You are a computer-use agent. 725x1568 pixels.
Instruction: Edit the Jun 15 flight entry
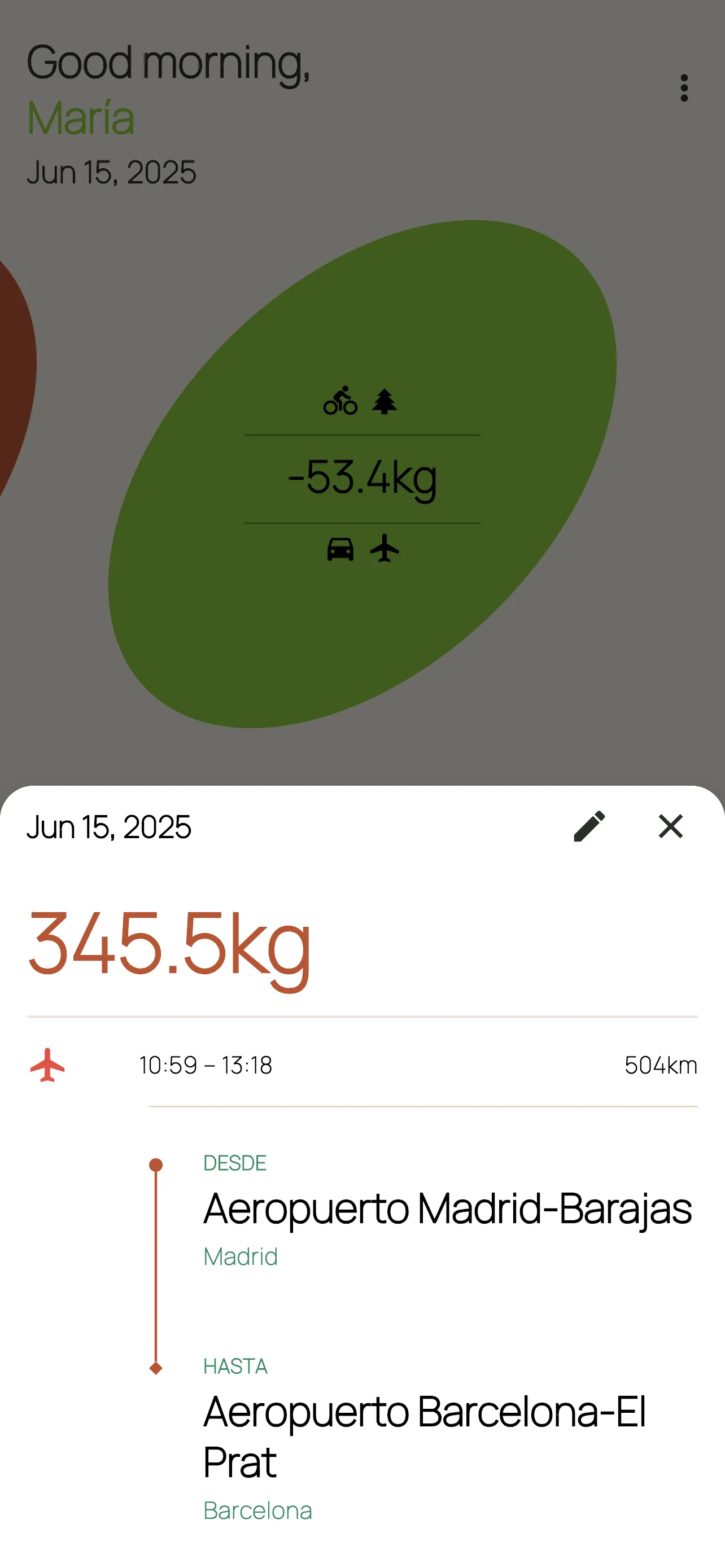pyautogui.click(x=589, y=826)
